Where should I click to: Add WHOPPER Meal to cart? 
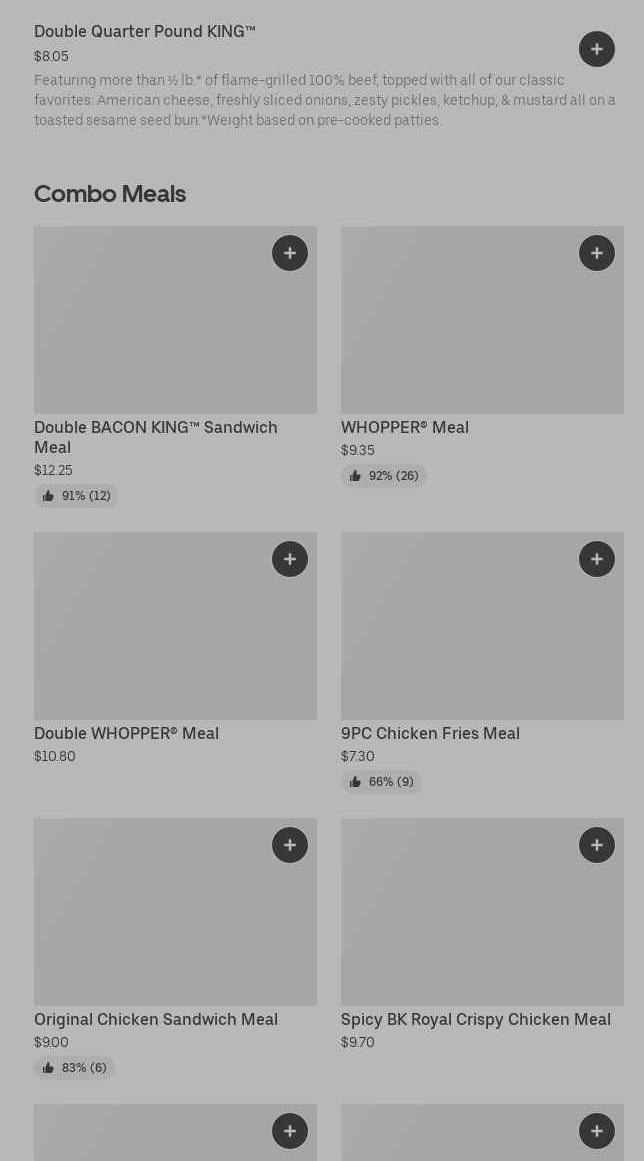point(596,253)
